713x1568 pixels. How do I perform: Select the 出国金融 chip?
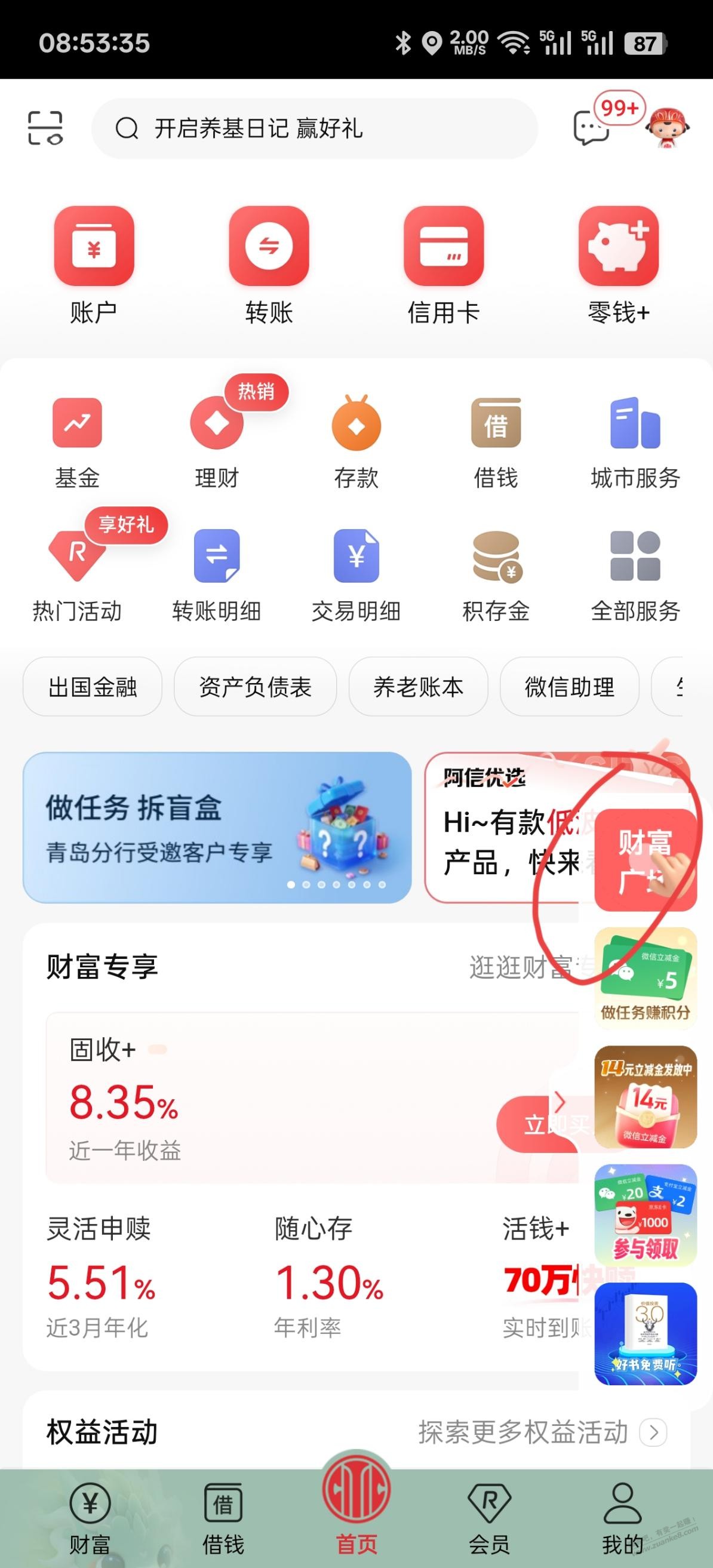pos(93,687)
